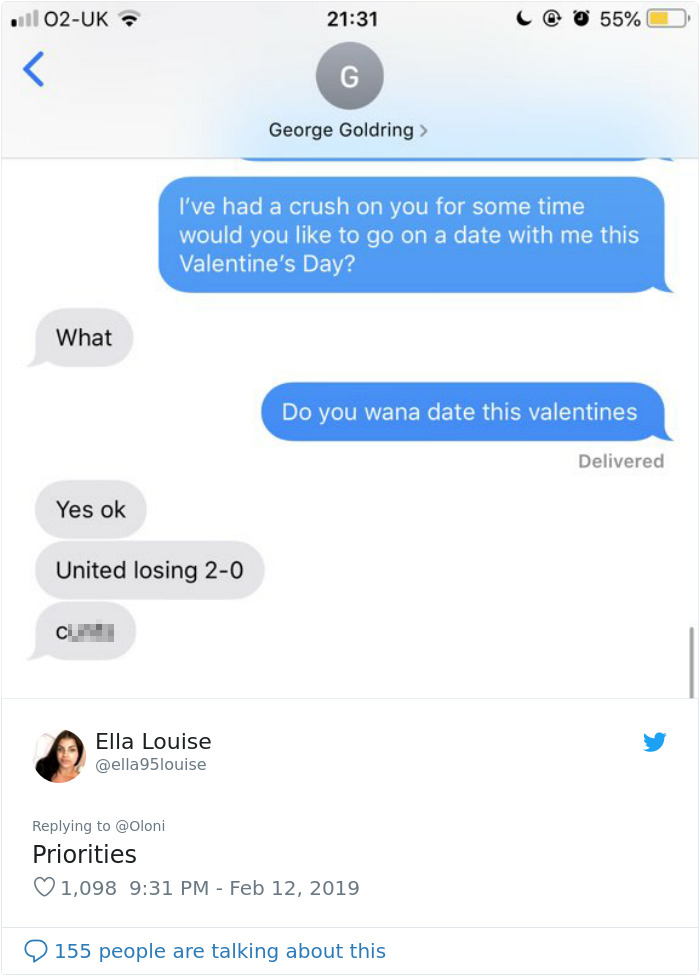Tap the Twitter bird icon
The image size is (700, 976).
tap(654, 742)
